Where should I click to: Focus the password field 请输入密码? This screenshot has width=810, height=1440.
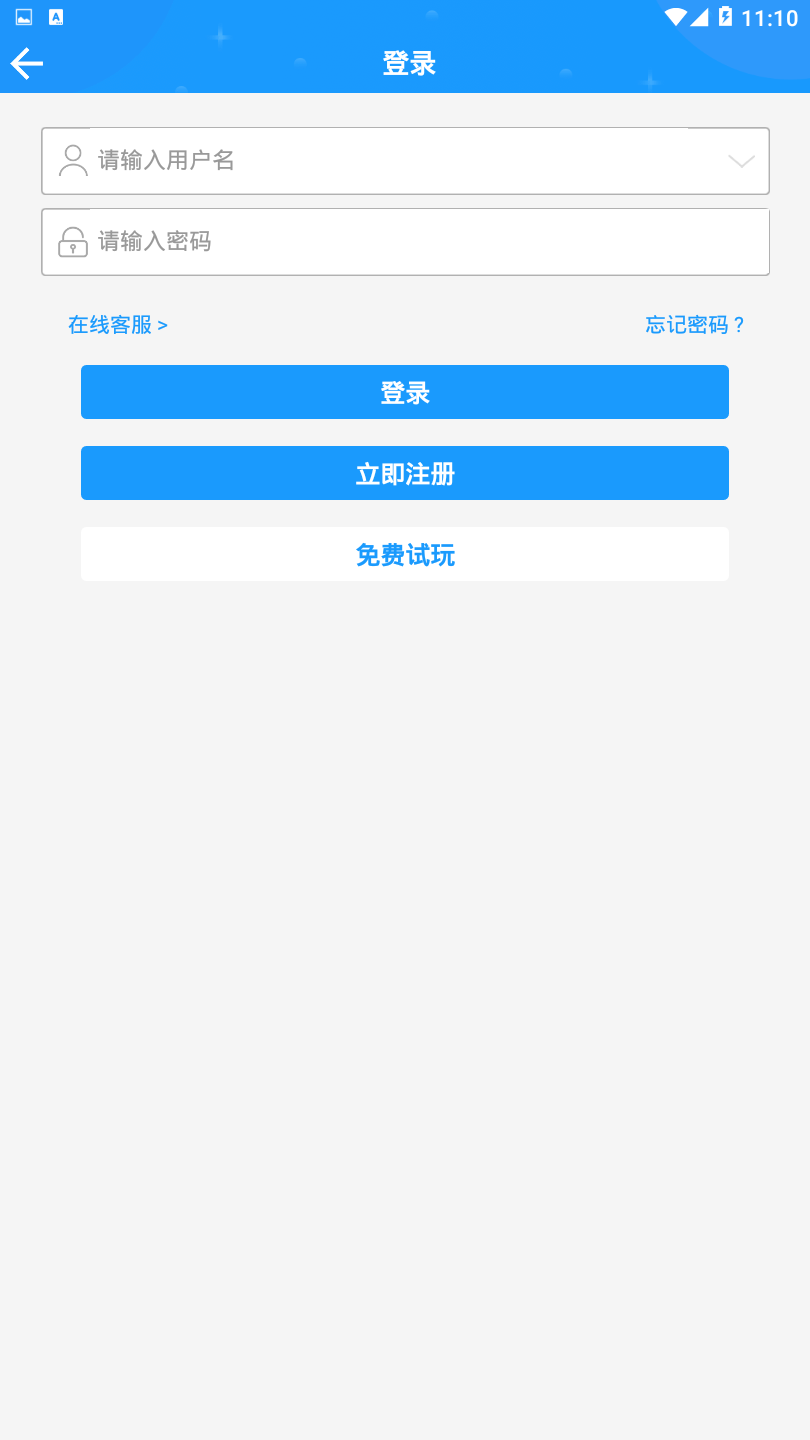[405, 242]
